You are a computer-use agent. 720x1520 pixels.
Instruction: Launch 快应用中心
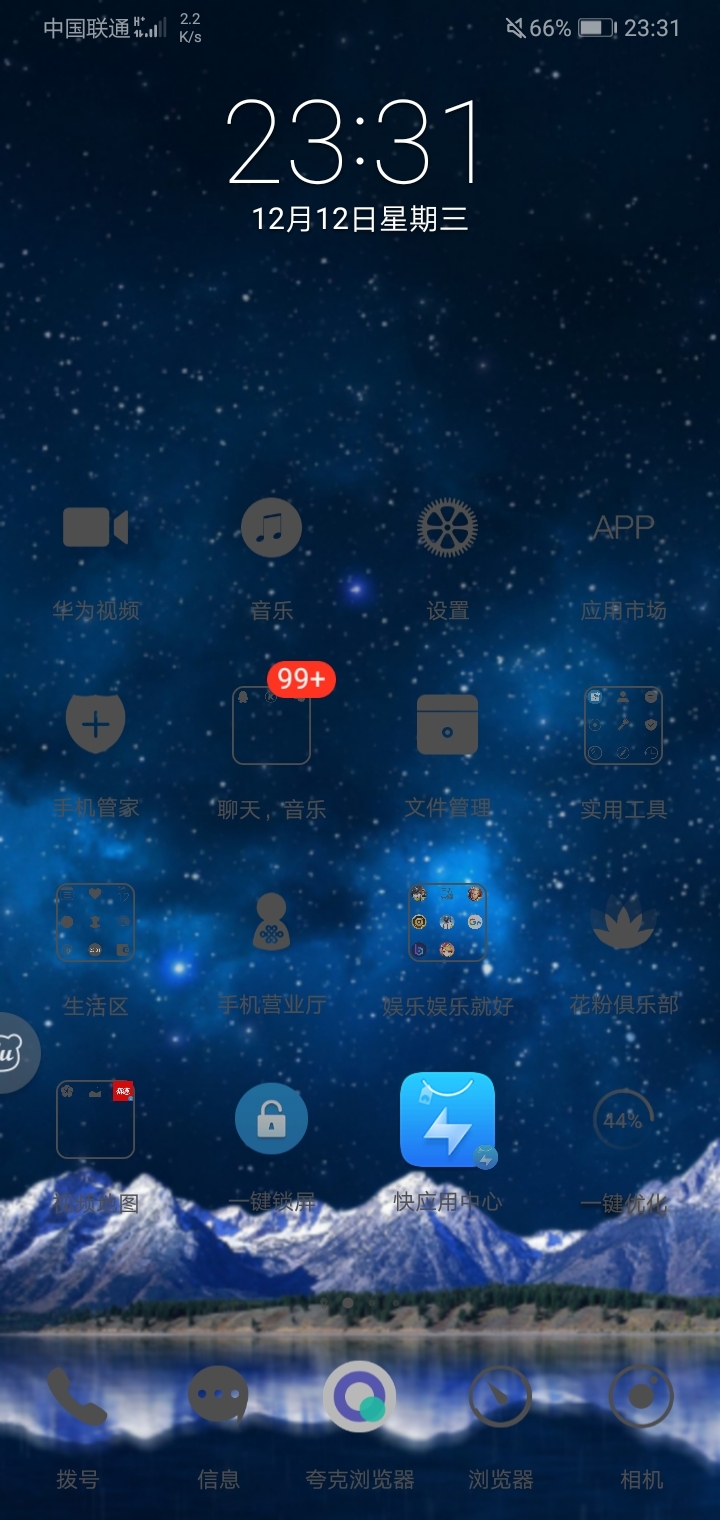pyautogui.click(x=447, y=1120)
